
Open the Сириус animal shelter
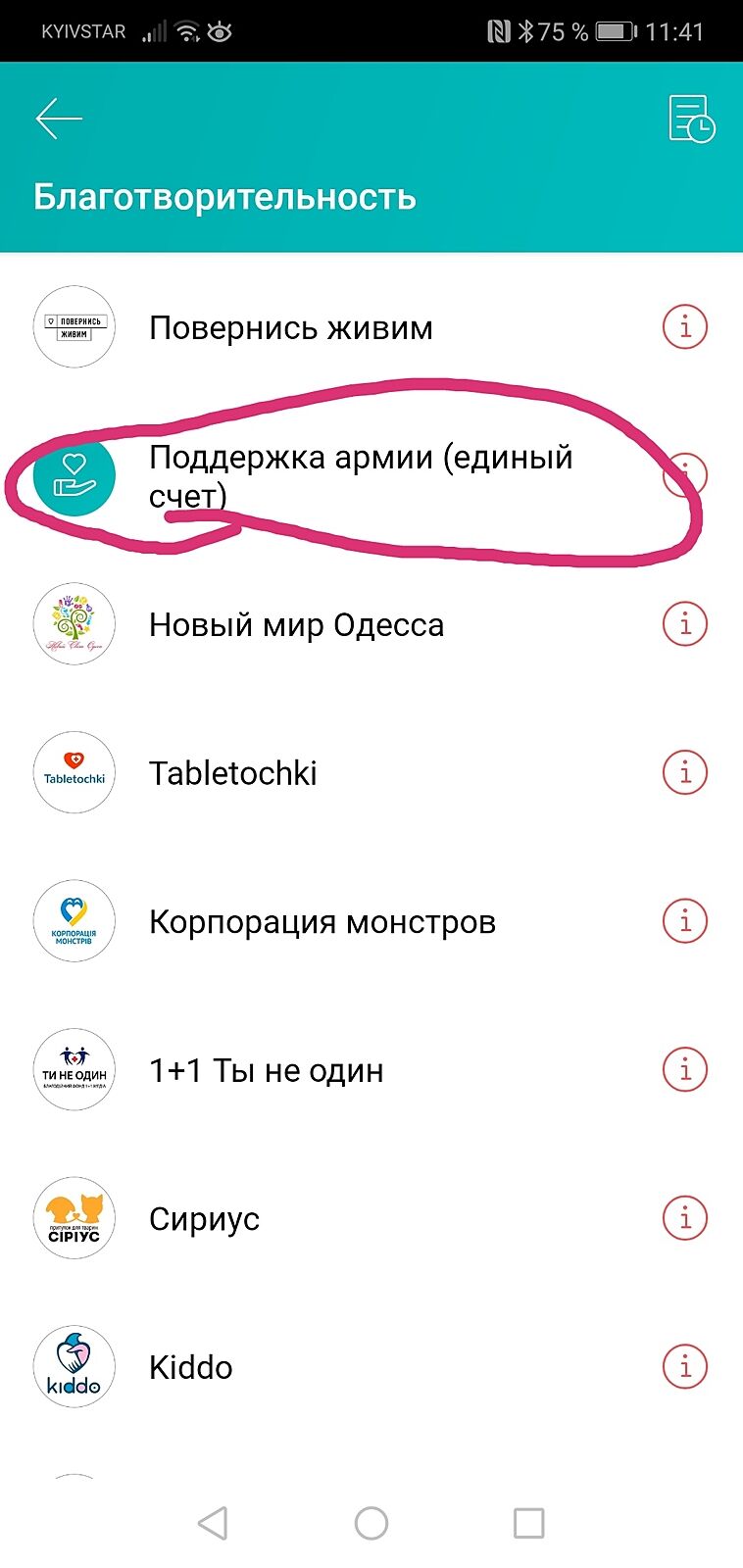tap(204, 1219)
